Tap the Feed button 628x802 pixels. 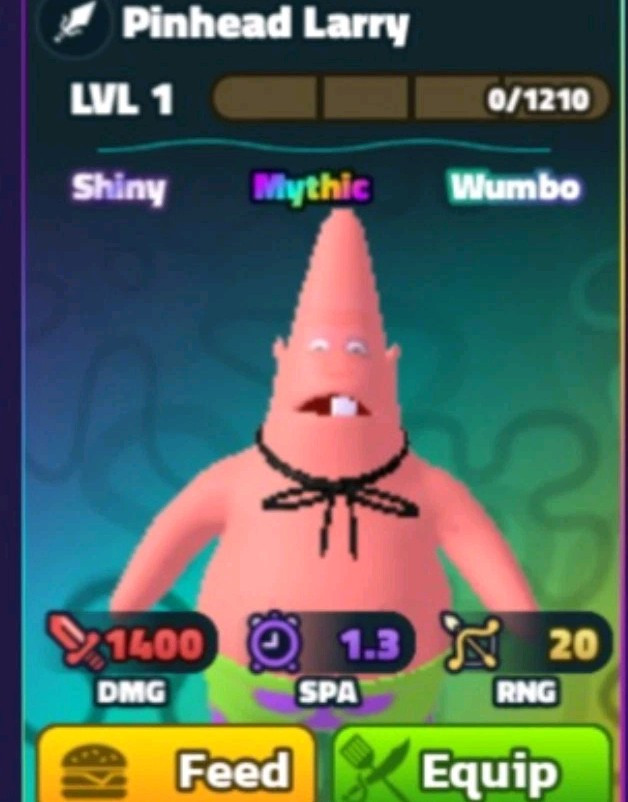coord(177,768)
